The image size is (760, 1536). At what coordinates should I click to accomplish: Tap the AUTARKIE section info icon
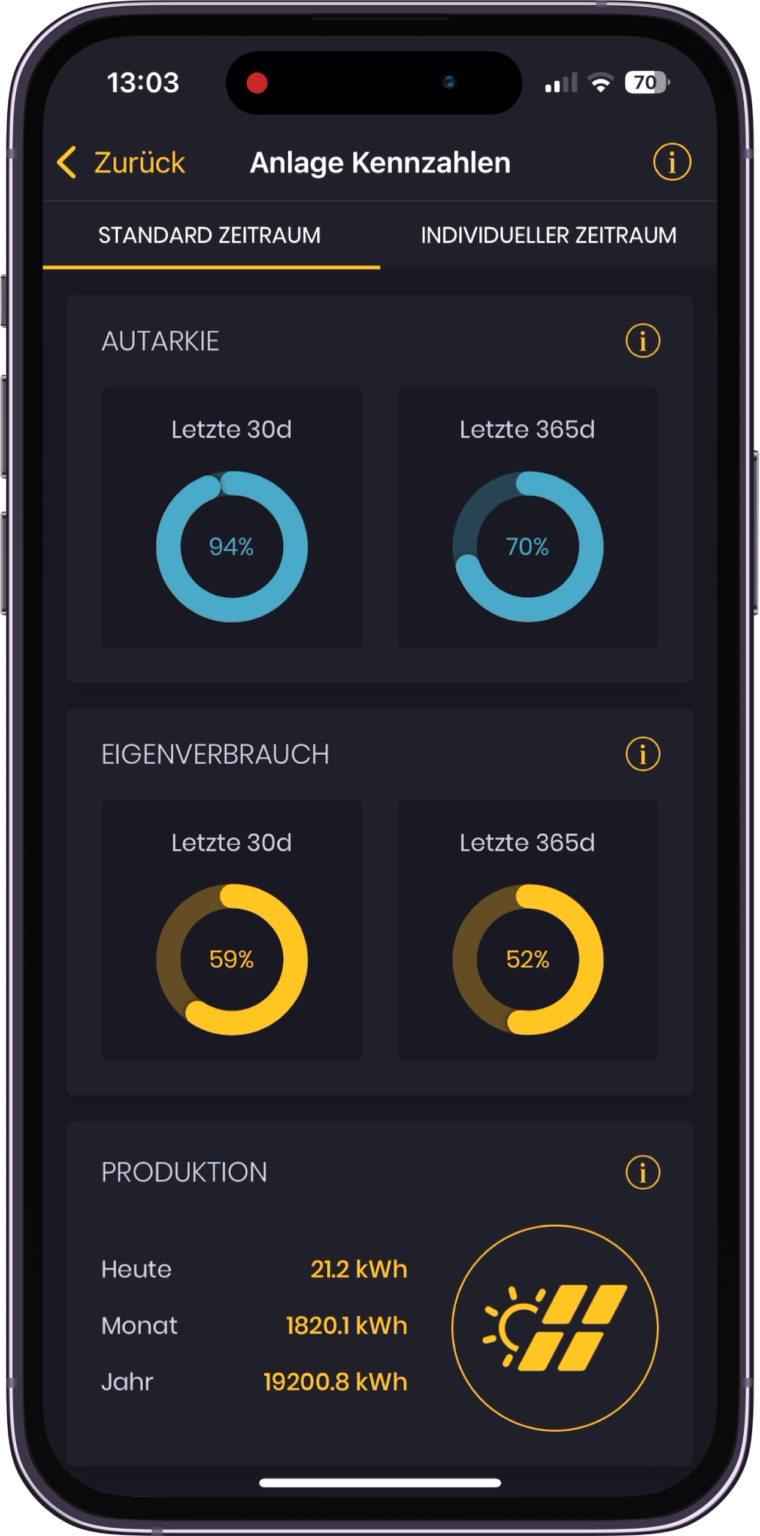643,341
